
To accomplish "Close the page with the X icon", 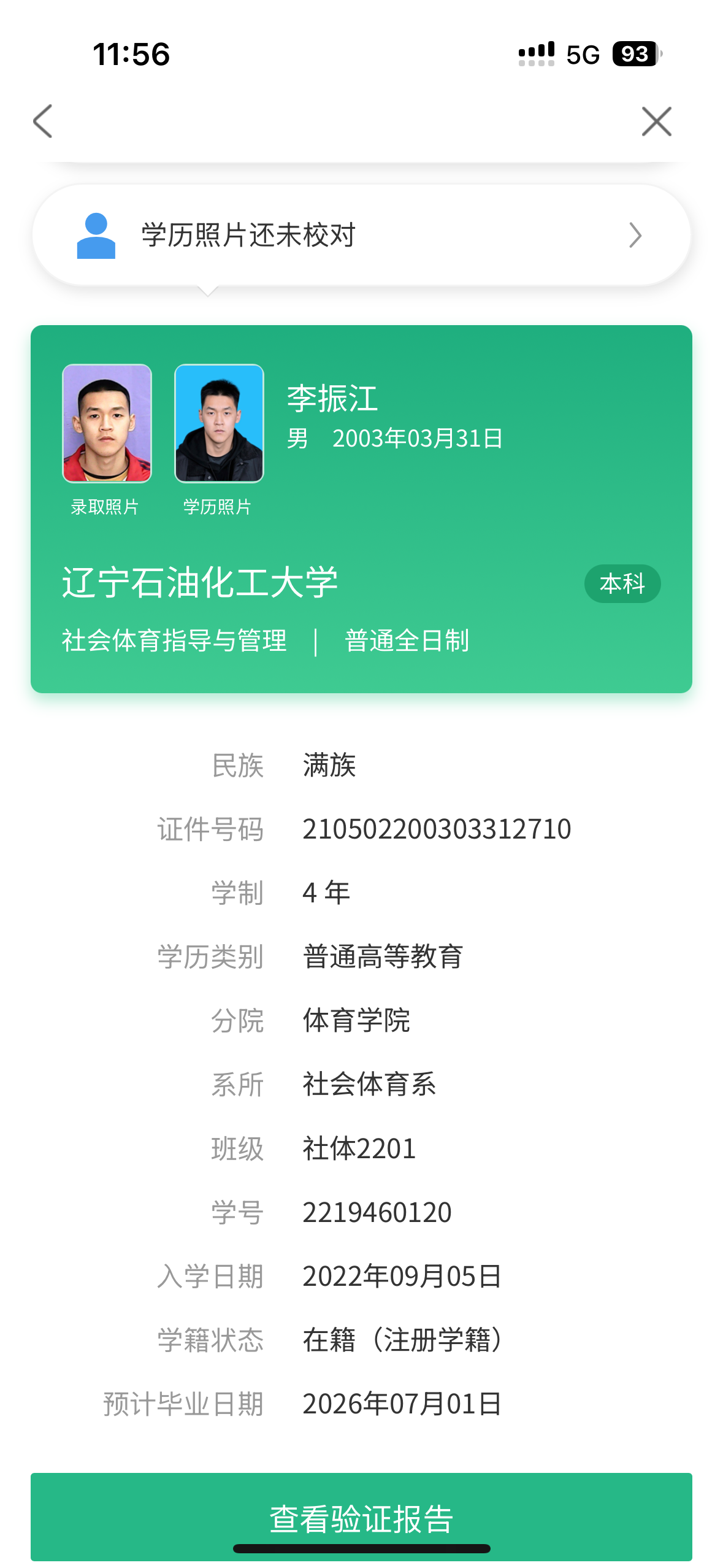I will click(656, 121).
